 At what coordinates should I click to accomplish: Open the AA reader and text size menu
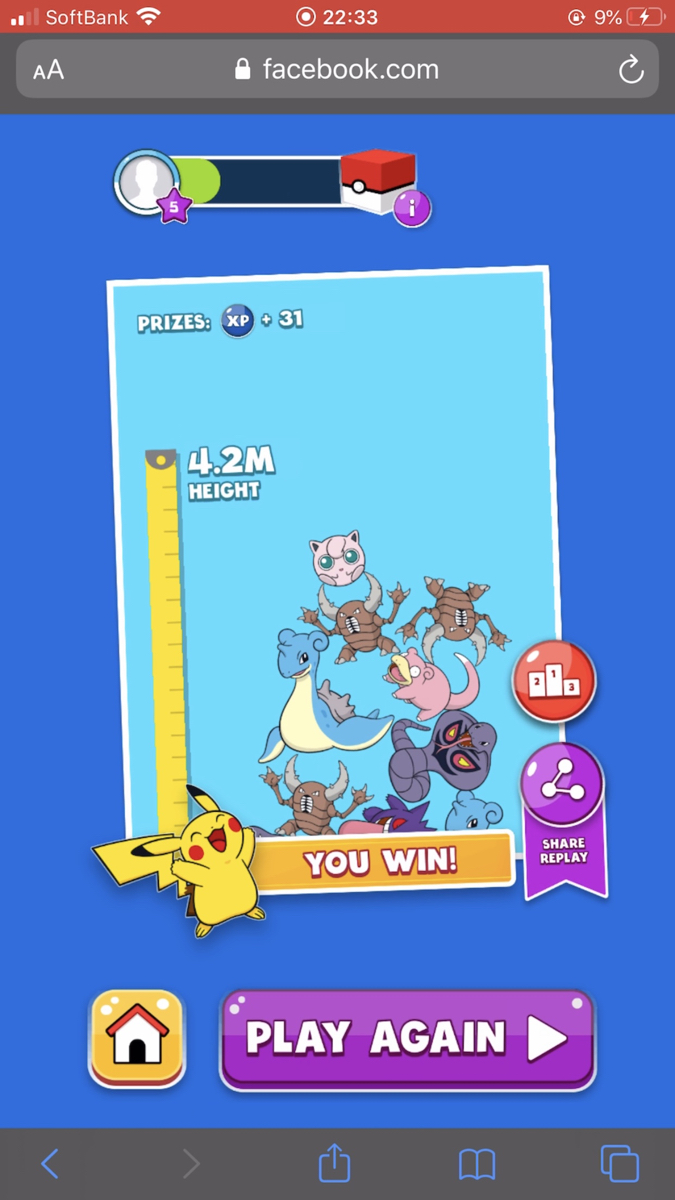pos(48,70)
